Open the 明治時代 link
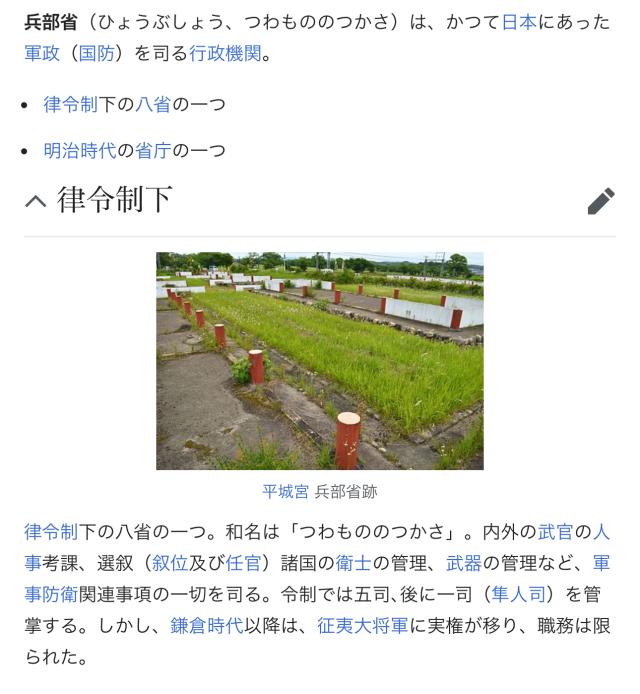The width and height of the screenshot is (640, 694). pos(80,151)
